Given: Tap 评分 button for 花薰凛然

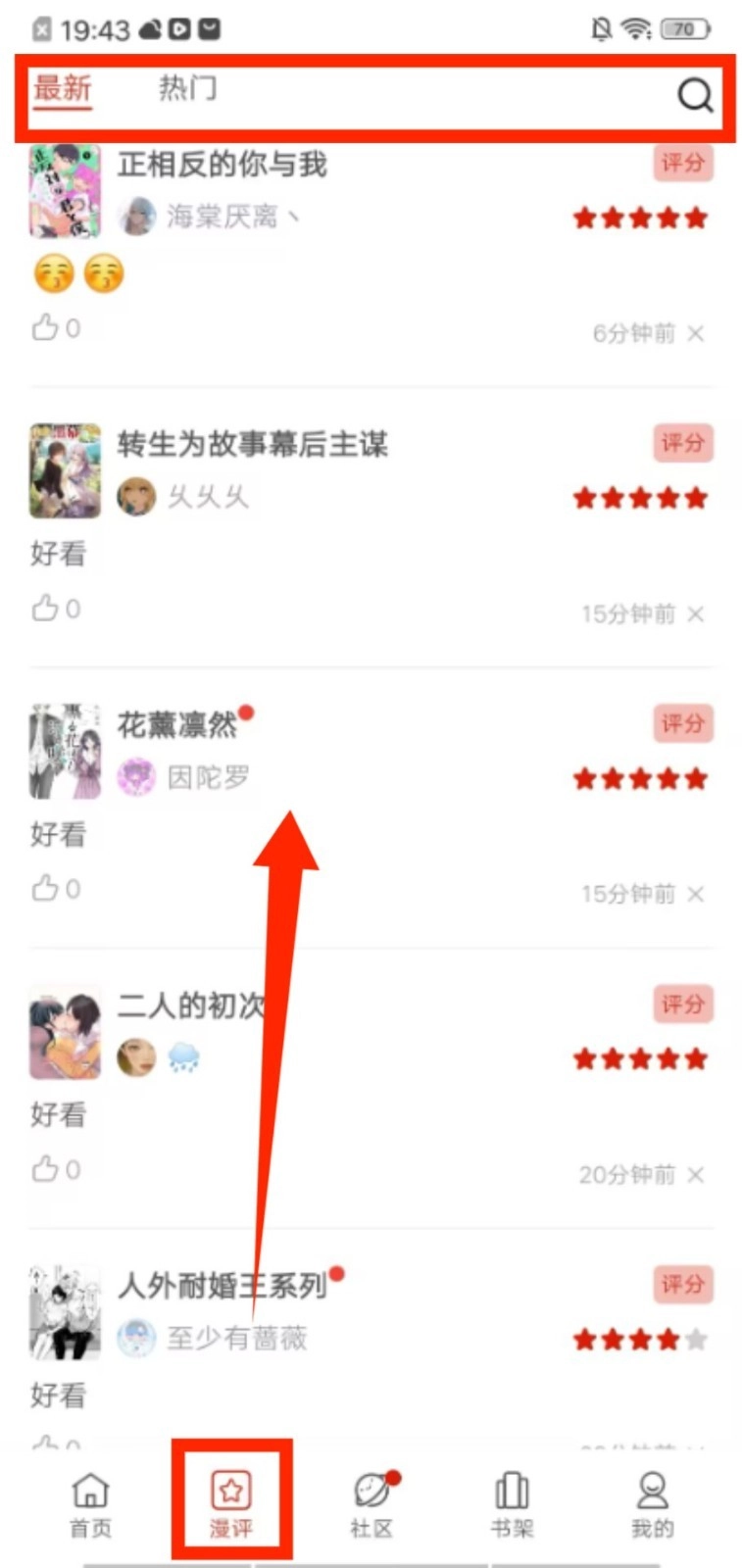Looking at the screenshot, I should [682, 723].
